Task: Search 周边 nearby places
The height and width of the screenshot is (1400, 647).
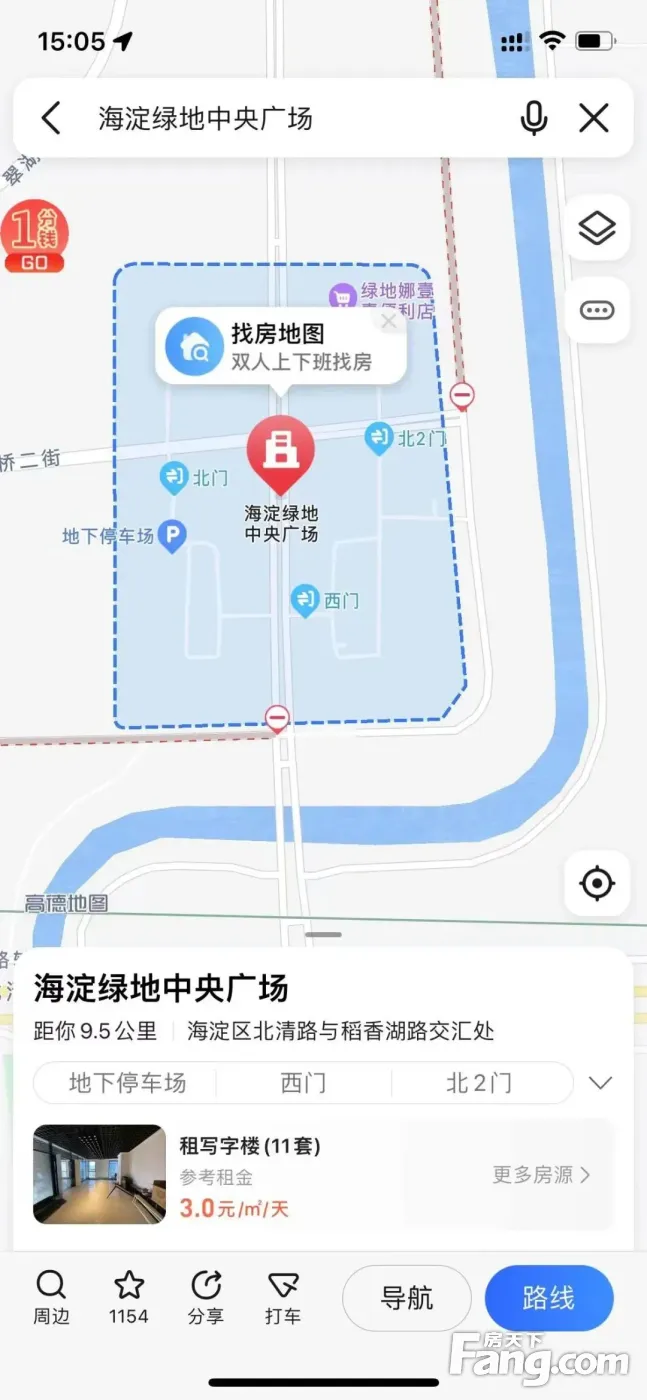Action: point(51,1298)
